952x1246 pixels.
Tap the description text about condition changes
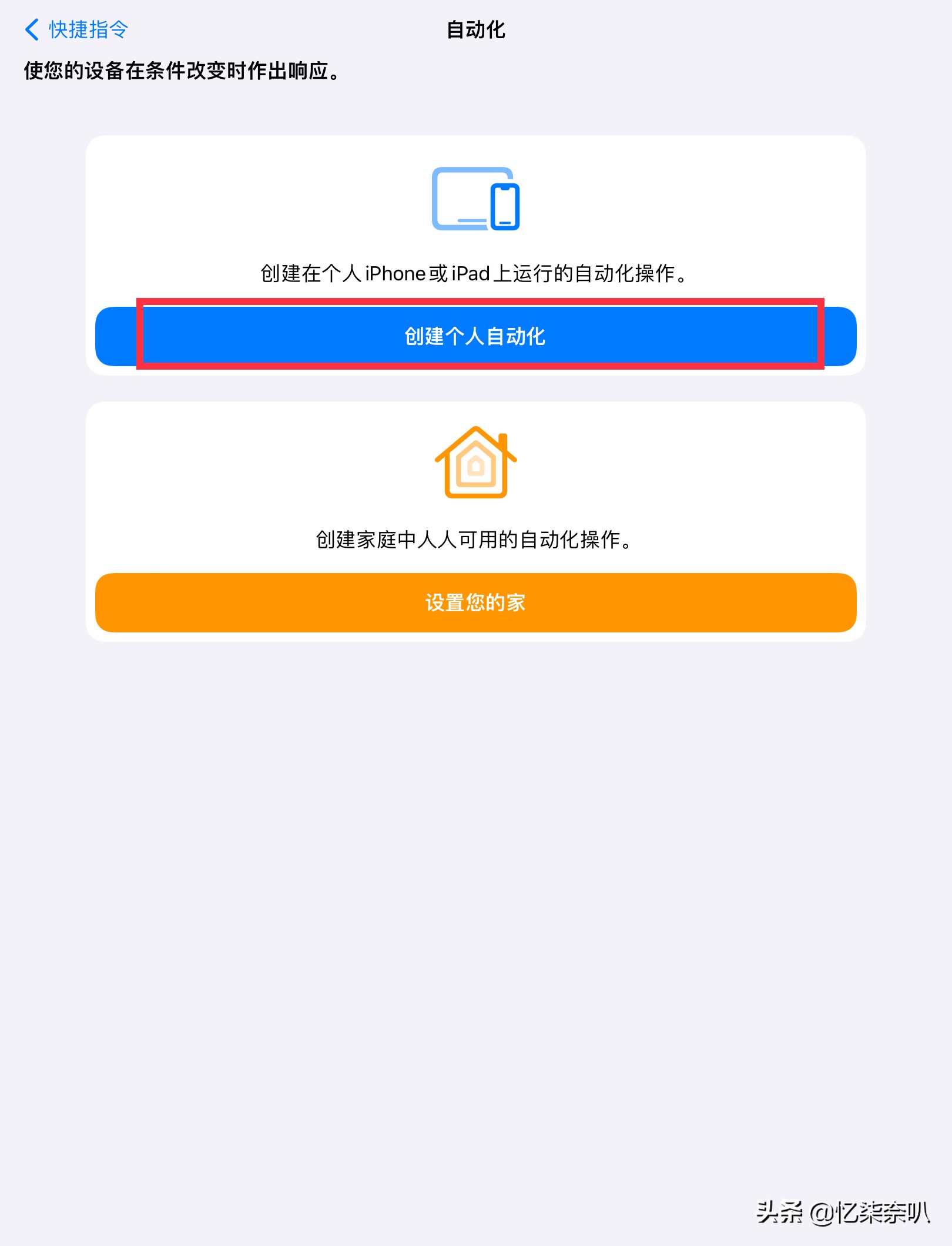click(x=182, y=71)
